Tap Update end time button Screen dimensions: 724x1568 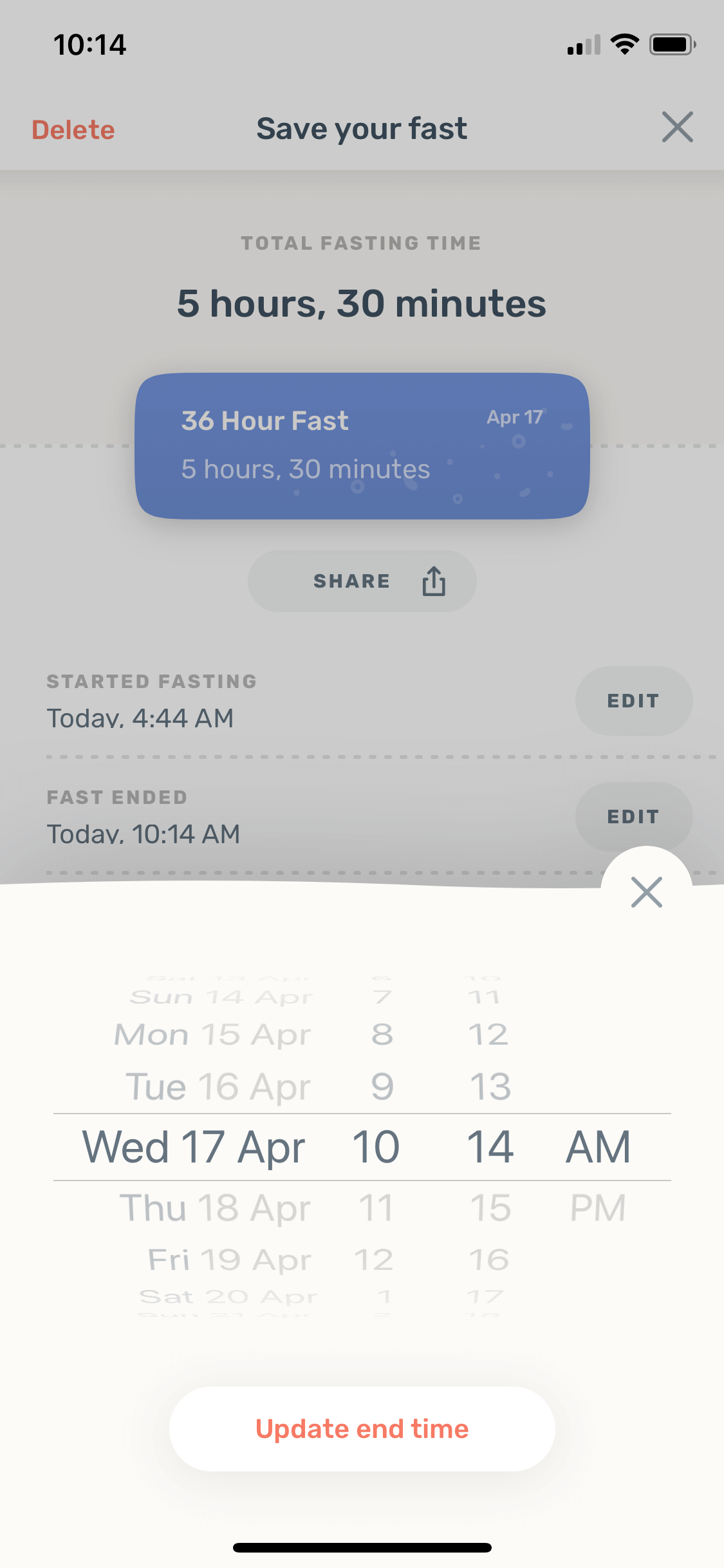coord(362,1428)
